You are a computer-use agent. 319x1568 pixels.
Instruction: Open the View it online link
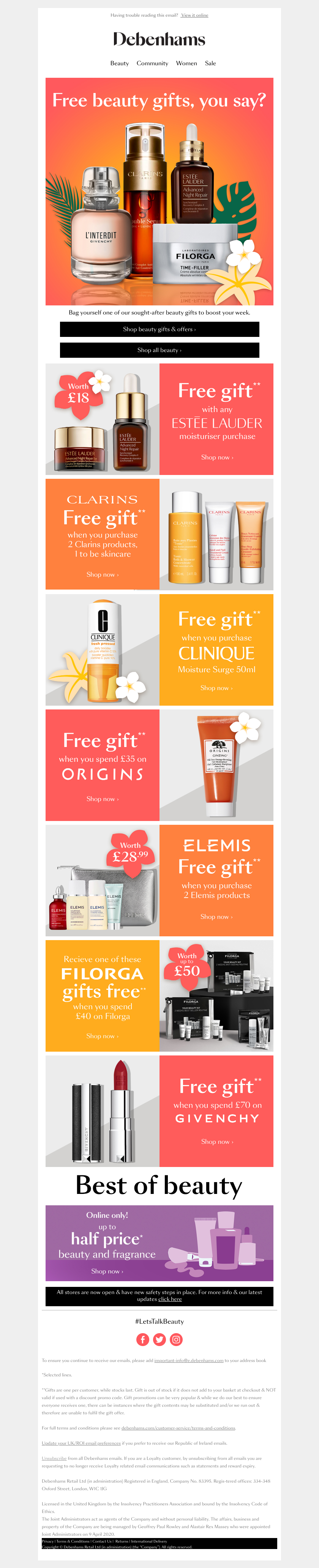[194, 15]
